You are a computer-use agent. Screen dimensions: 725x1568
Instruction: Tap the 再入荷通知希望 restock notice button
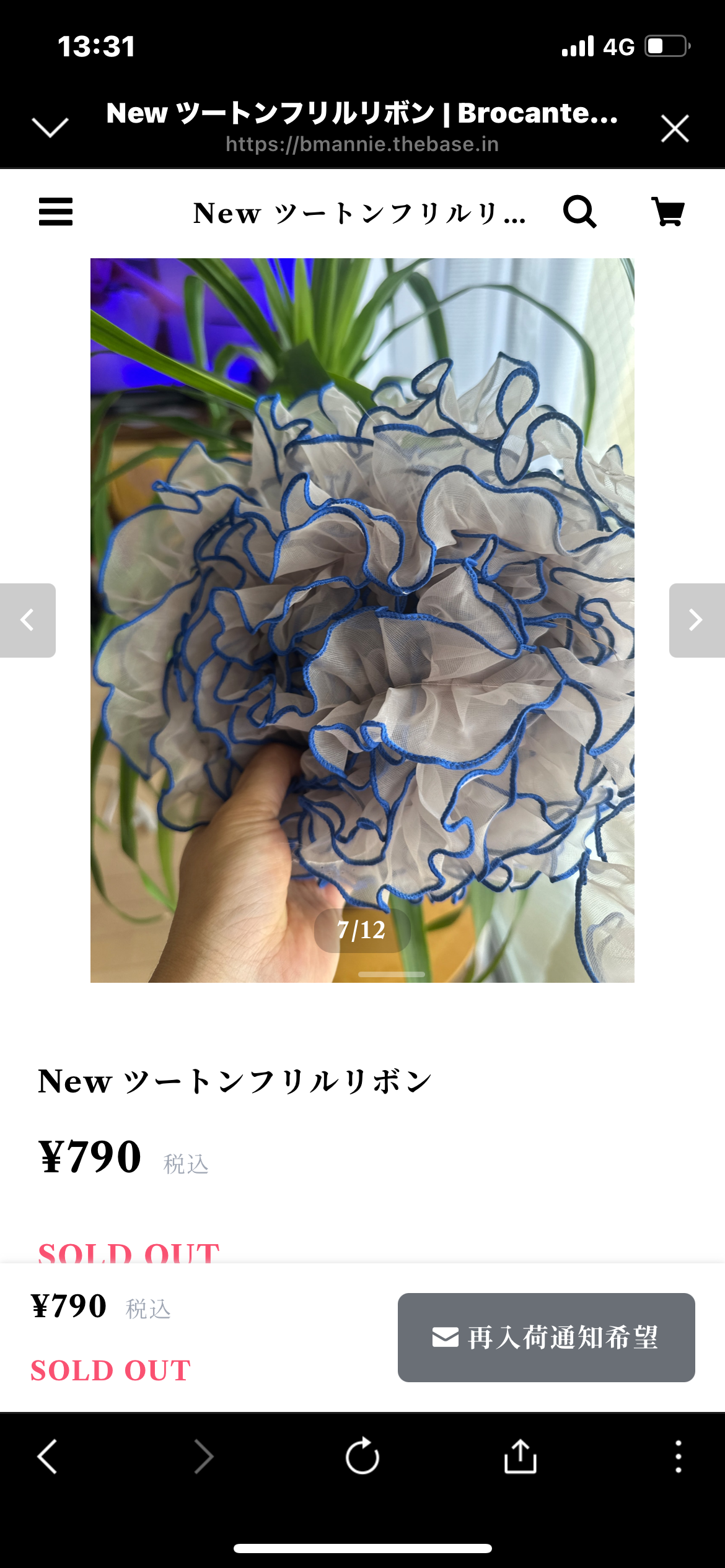coord(546,1337)
